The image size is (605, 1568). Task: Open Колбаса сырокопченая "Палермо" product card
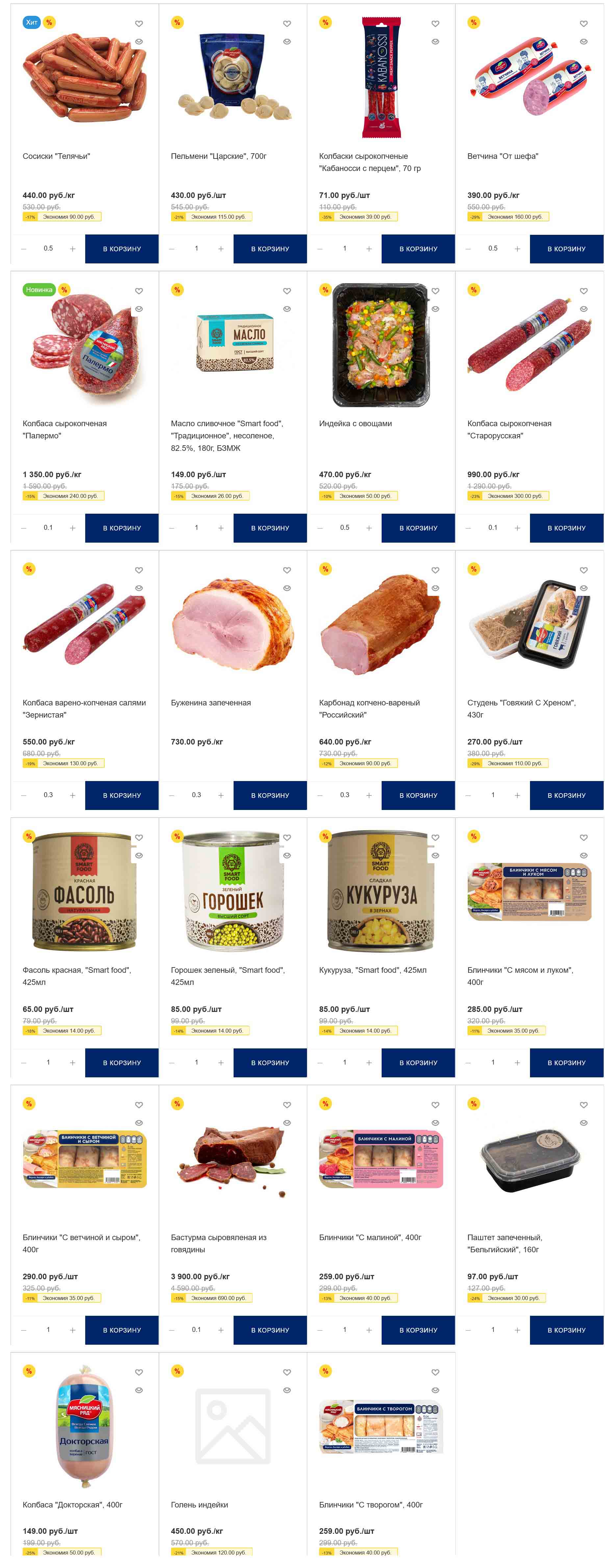(64, 429)
